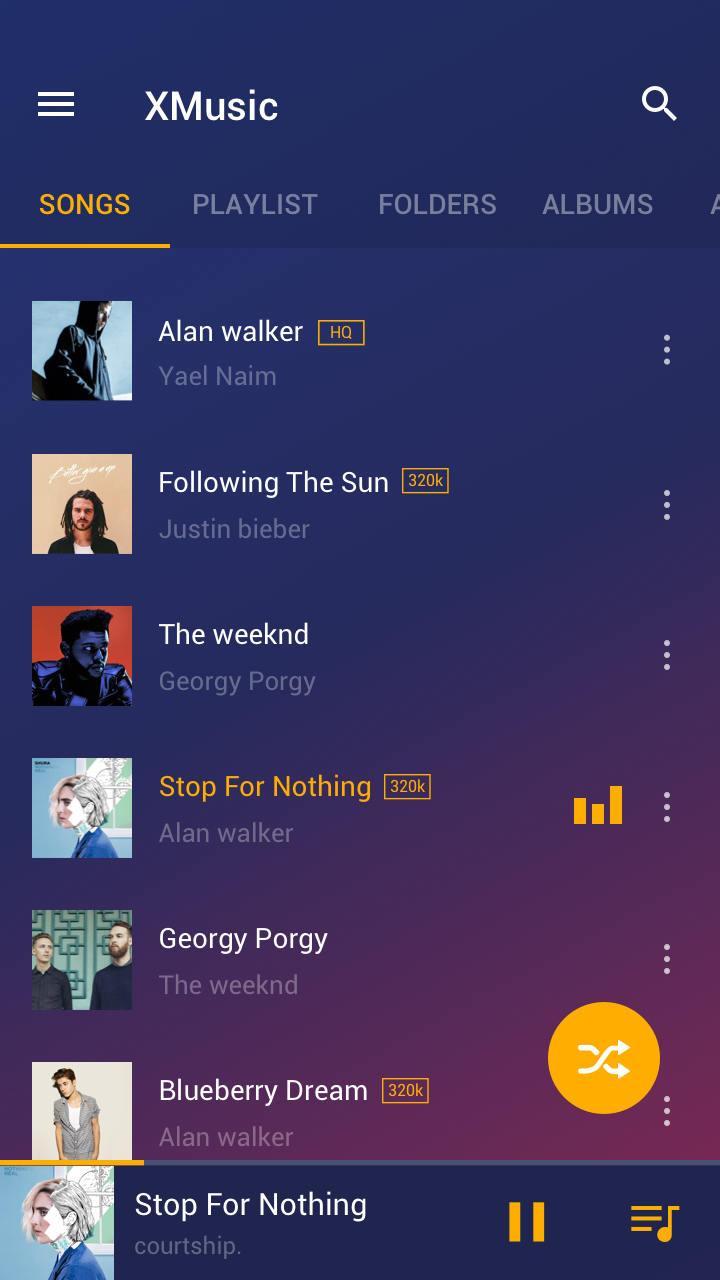Open the now playing queue
The width and height of the screenshot is (720, 1280).
(655, 1222)
